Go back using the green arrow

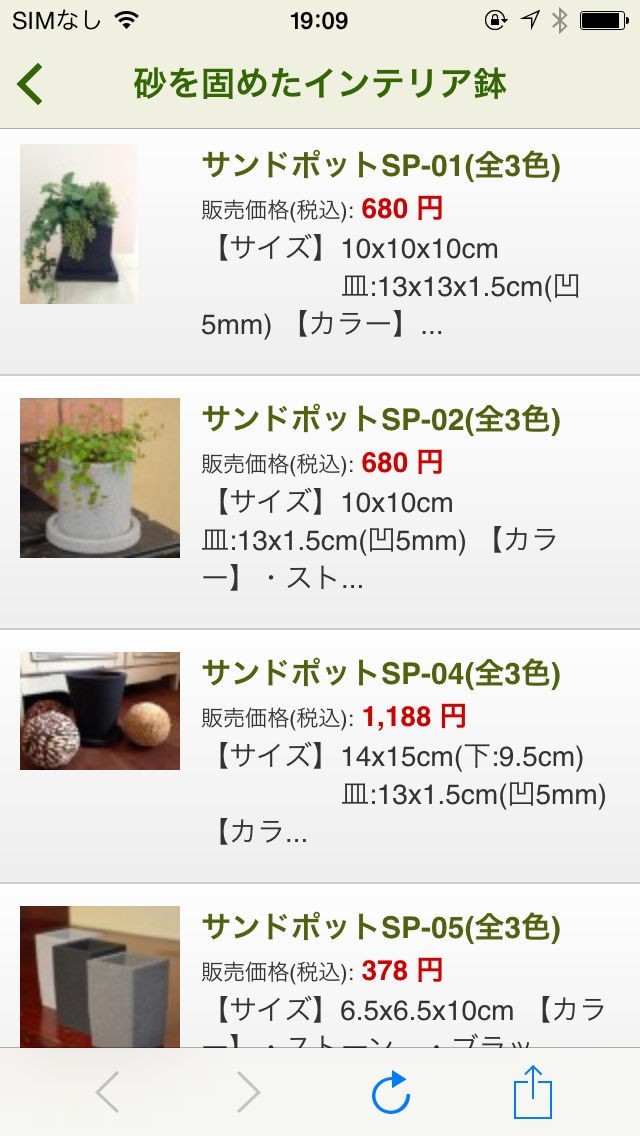31,84
